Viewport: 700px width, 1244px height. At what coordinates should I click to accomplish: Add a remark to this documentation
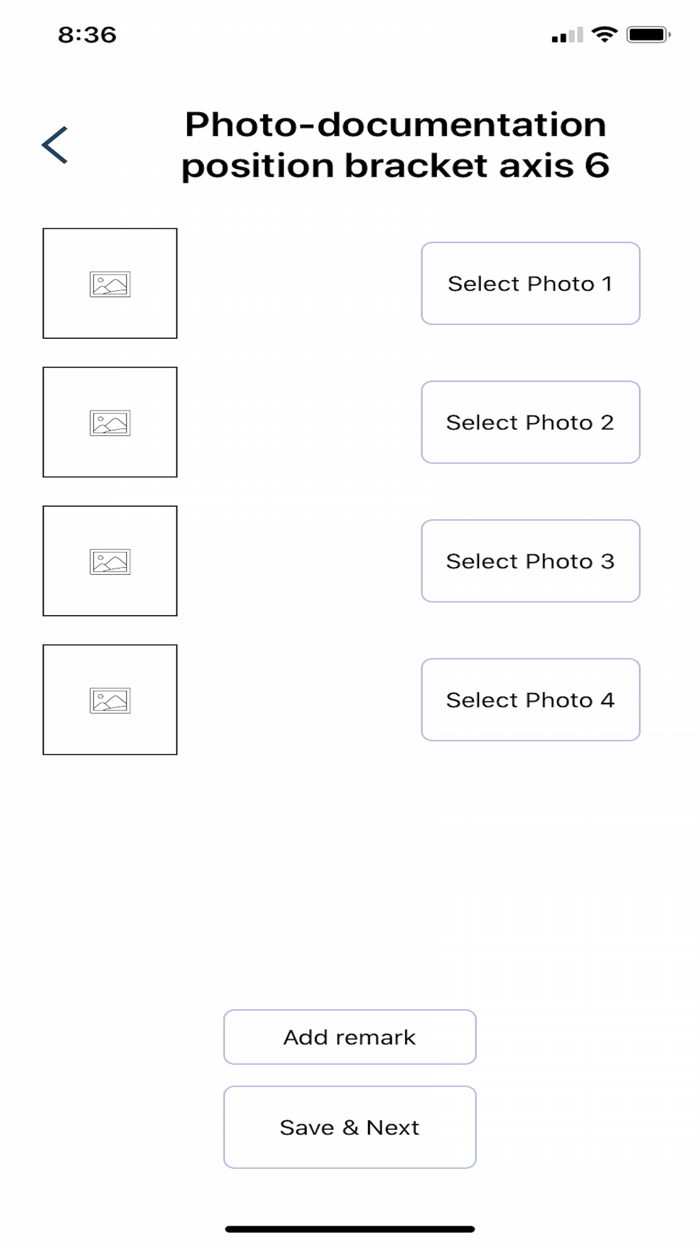[349, 1037]
